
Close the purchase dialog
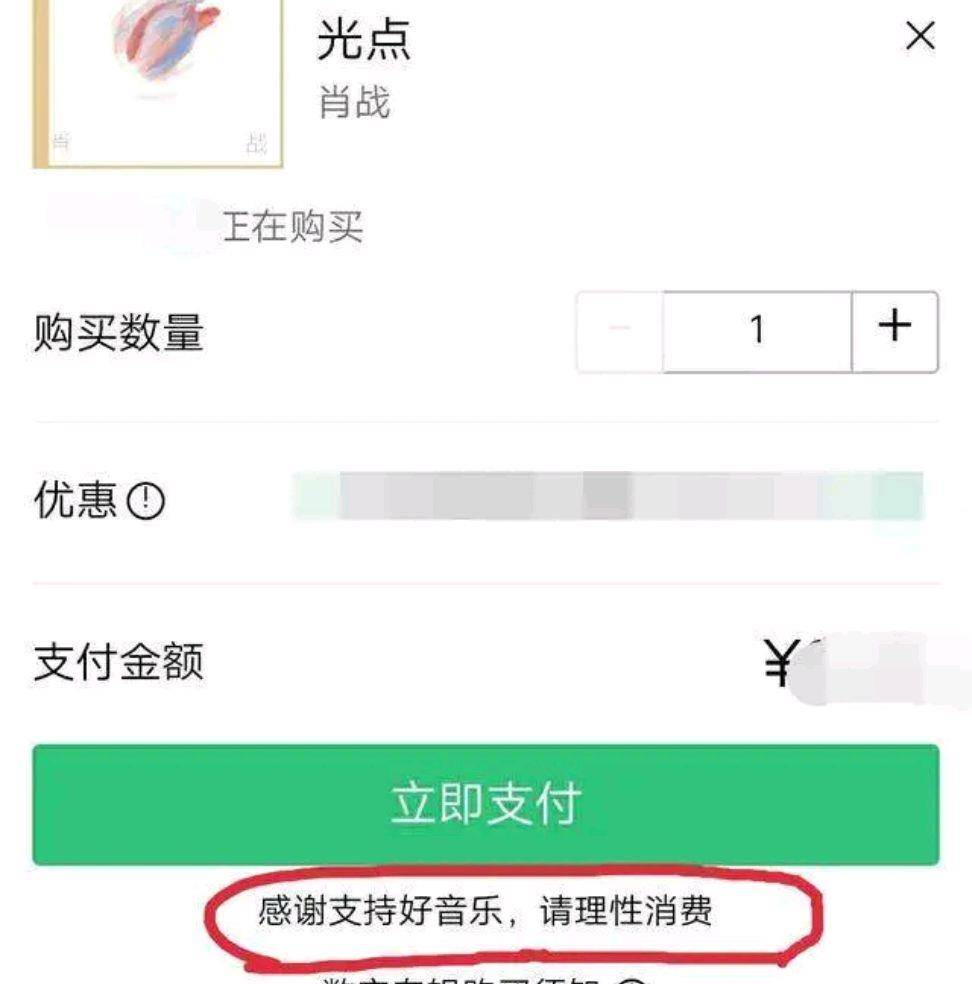click(x=919, y=38)
